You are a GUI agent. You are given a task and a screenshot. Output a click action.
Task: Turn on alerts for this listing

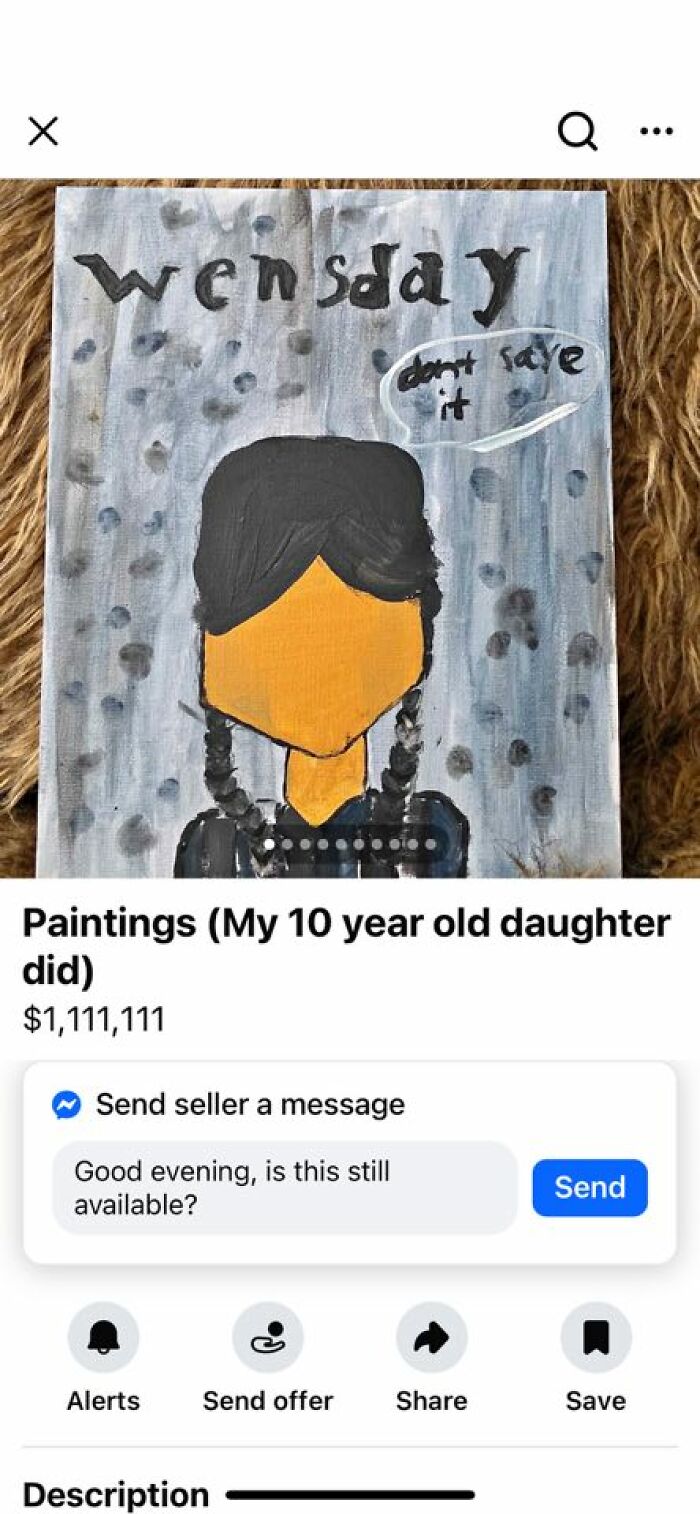coord(103,1338)
